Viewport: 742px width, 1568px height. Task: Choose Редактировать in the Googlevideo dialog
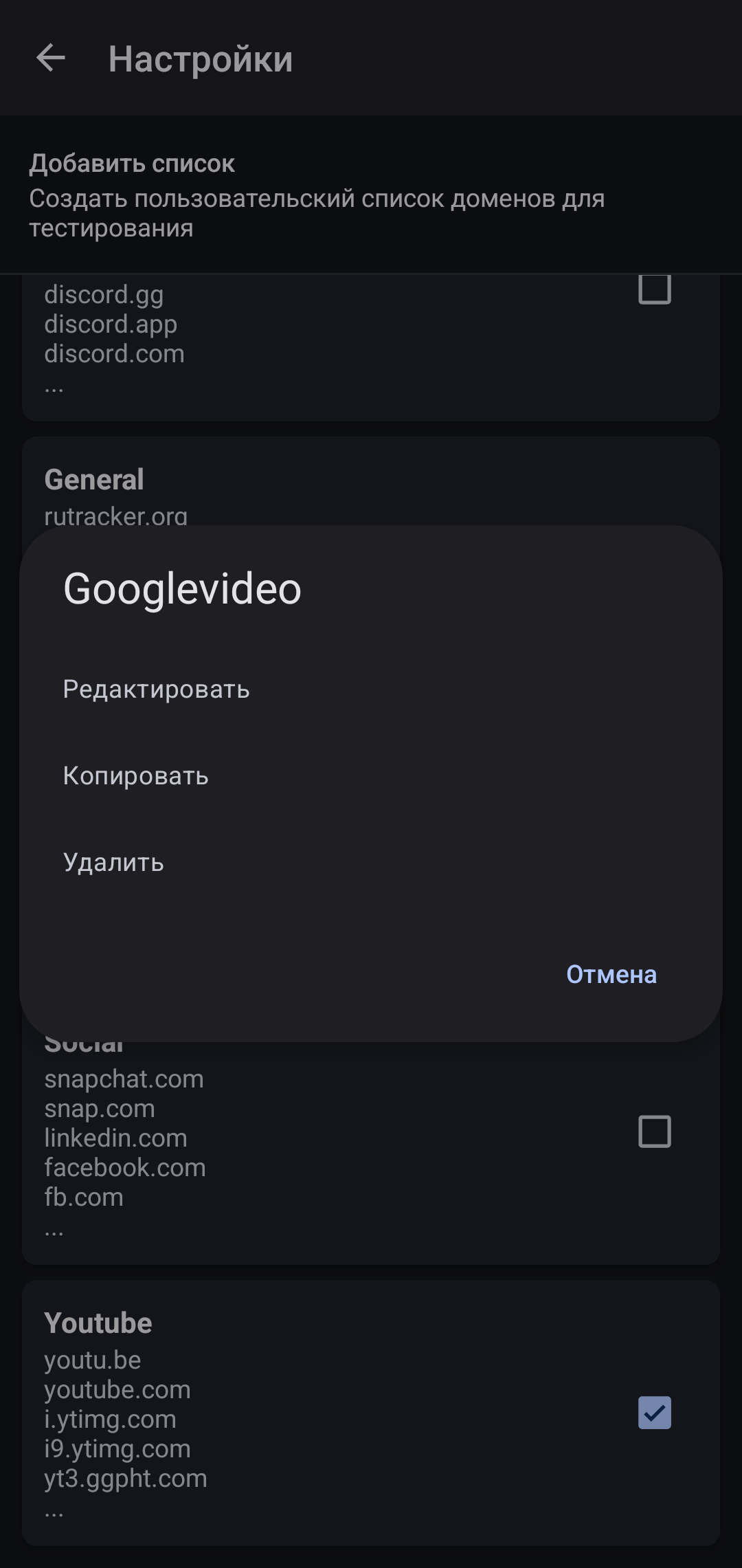tap(157, 689)
